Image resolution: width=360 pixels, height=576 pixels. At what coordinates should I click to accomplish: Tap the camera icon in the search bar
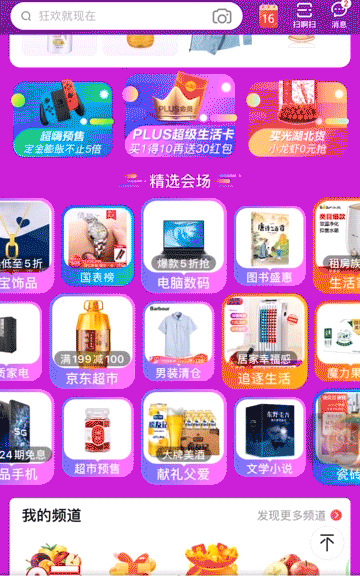point(222,17)
